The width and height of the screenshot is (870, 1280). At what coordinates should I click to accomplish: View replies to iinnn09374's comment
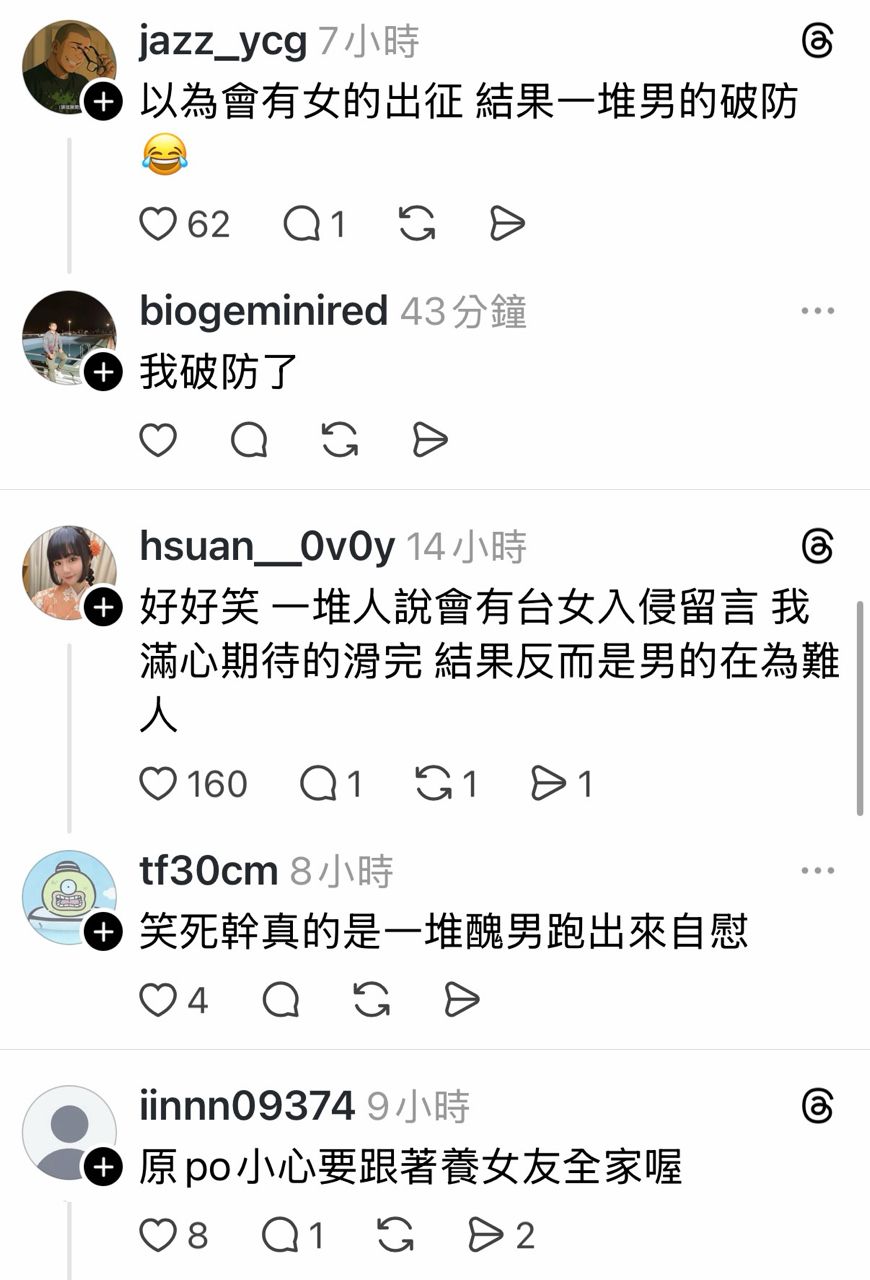point(281,1236)
